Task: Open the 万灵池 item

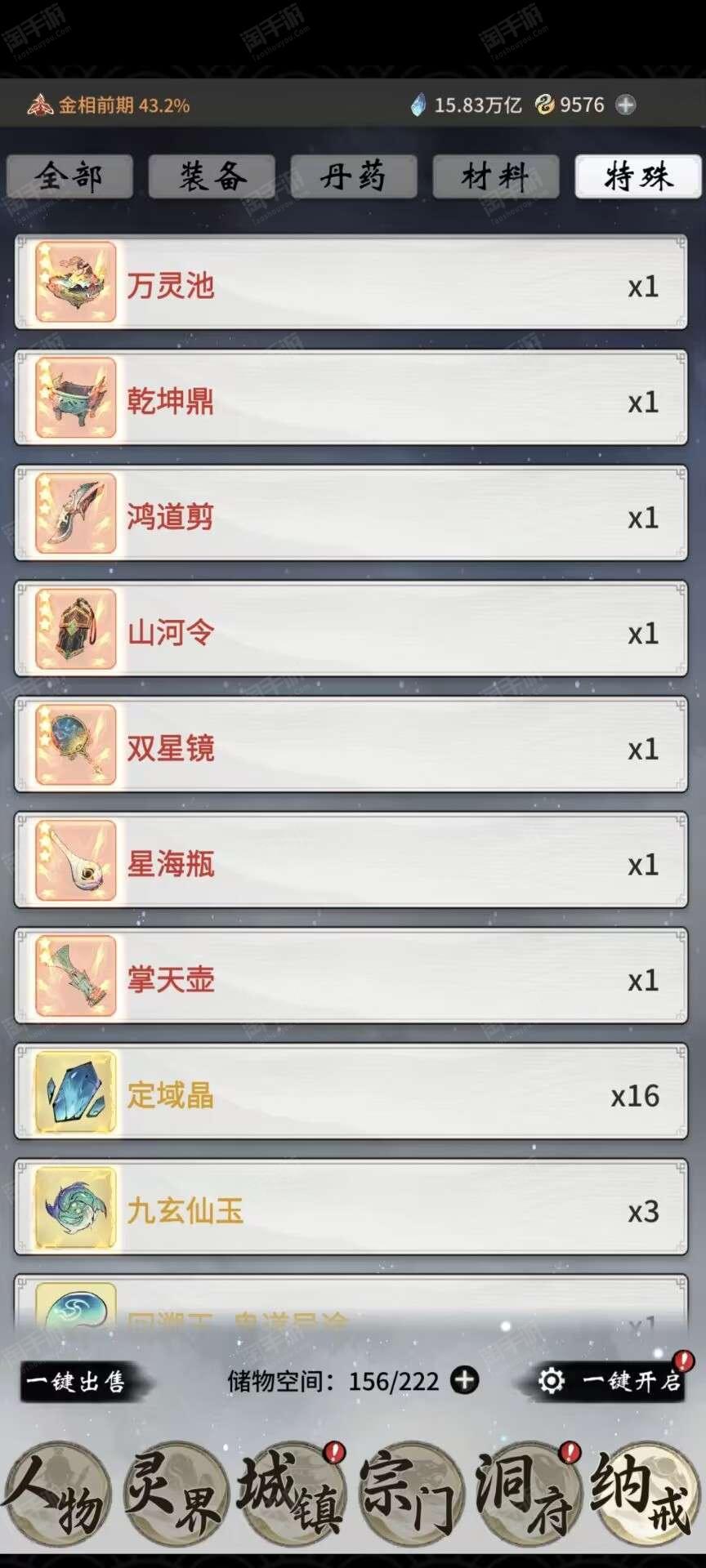Action: pos(351,283)
